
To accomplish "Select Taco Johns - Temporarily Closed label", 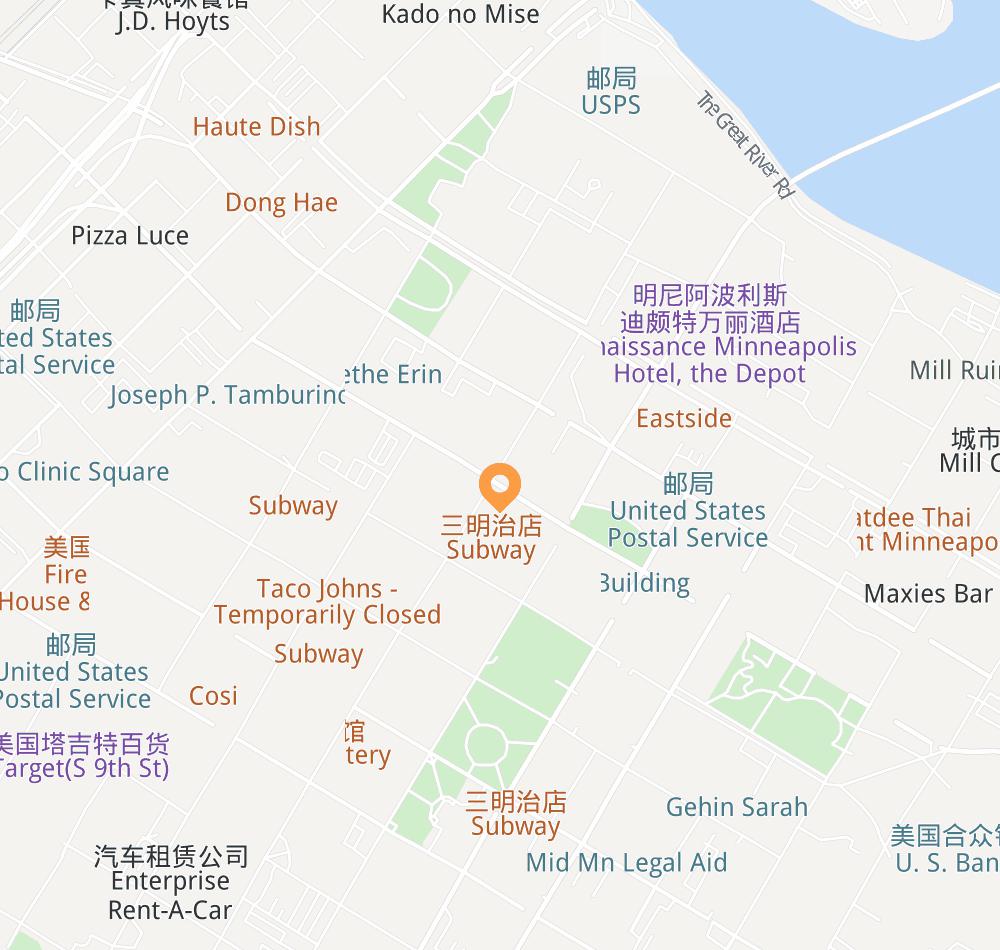I will [x=327, y=601].
